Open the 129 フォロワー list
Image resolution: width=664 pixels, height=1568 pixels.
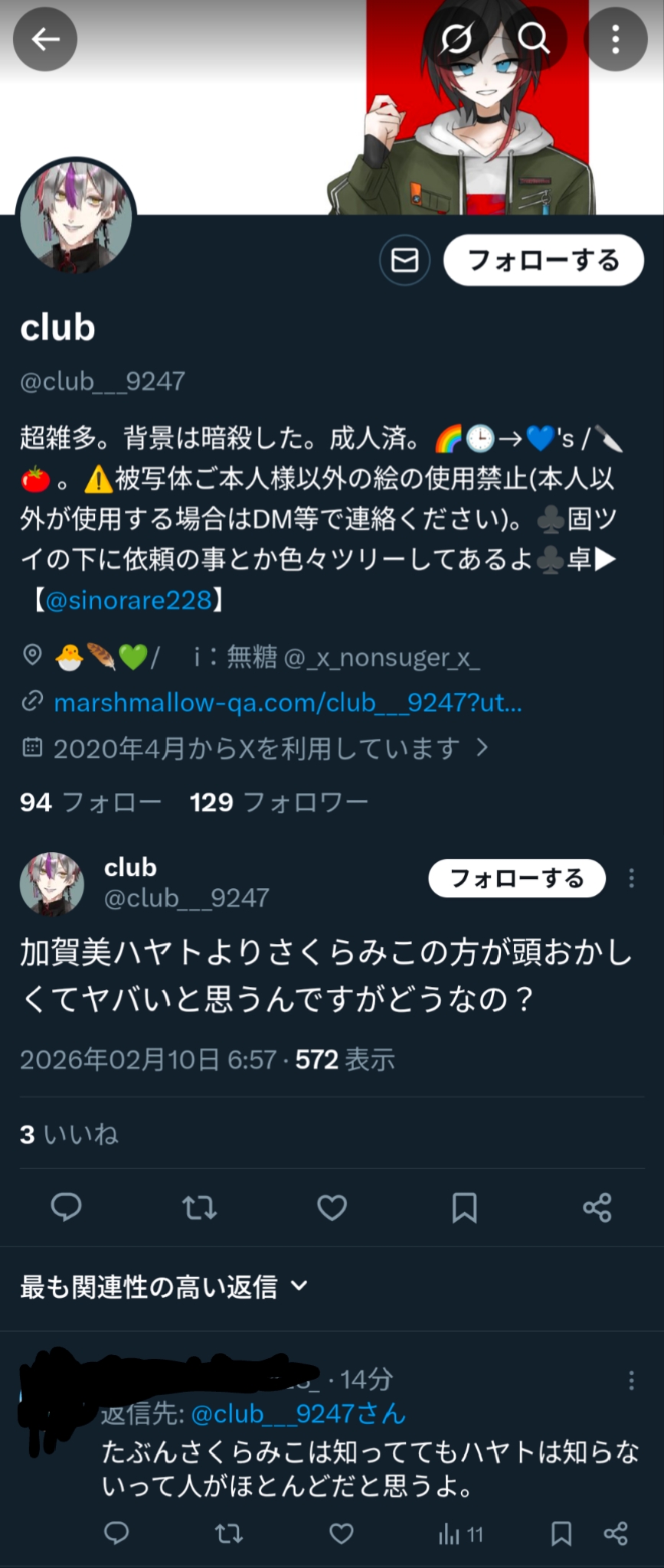279,802
